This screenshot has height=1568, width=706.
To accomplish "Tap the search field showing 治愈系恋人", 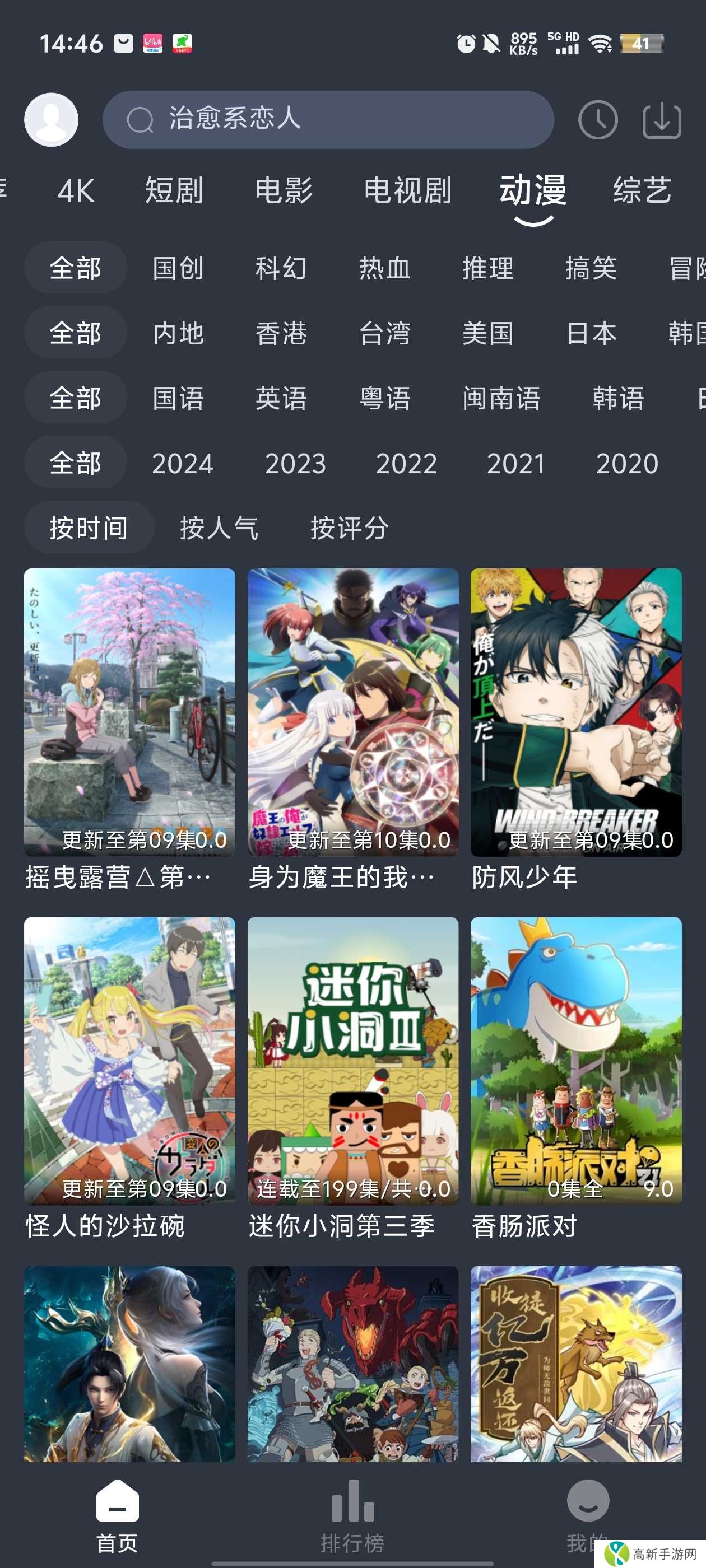I will (329, 120).
